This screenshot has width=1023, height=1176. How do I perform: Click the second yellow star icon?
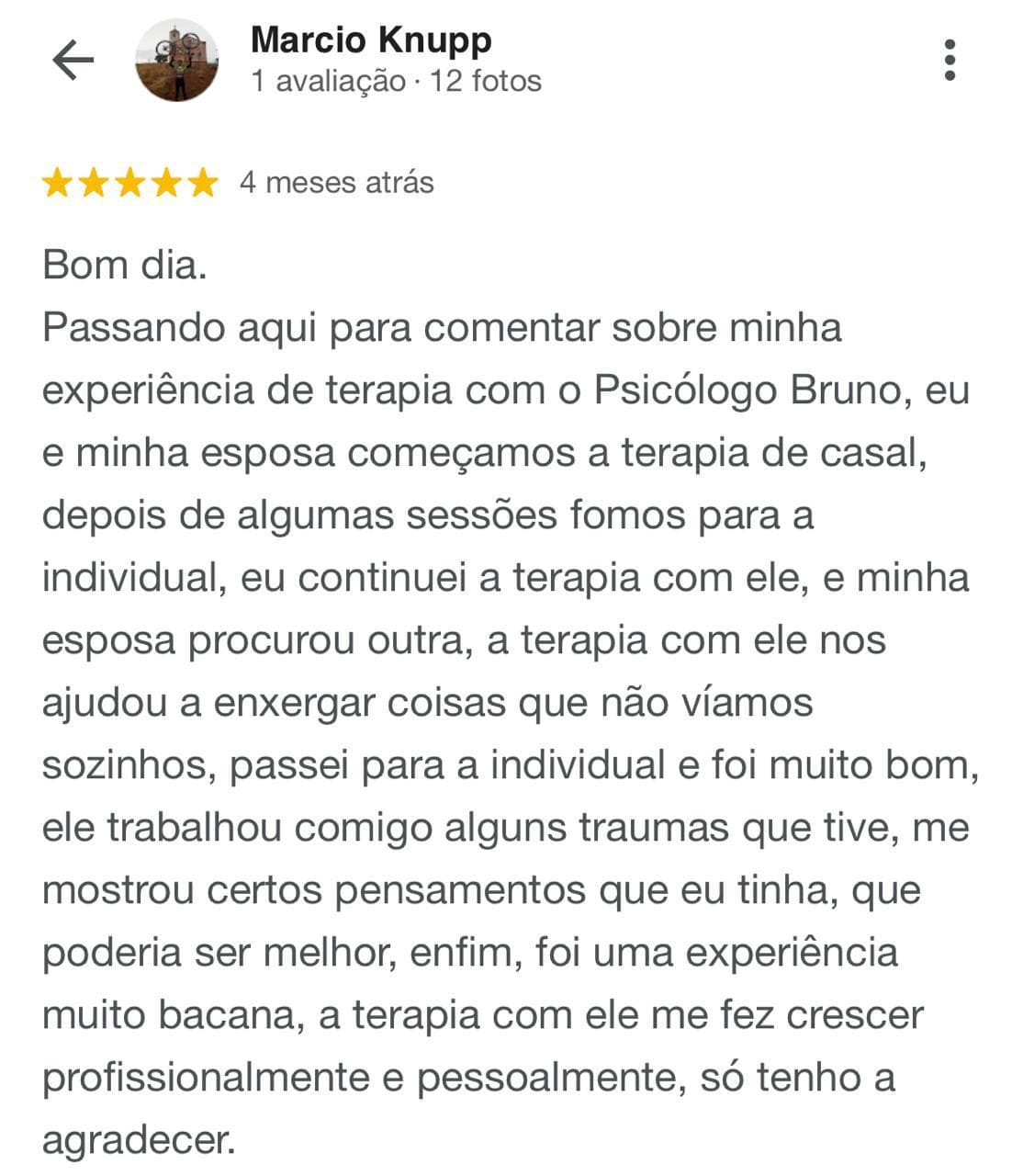point(96,184)
